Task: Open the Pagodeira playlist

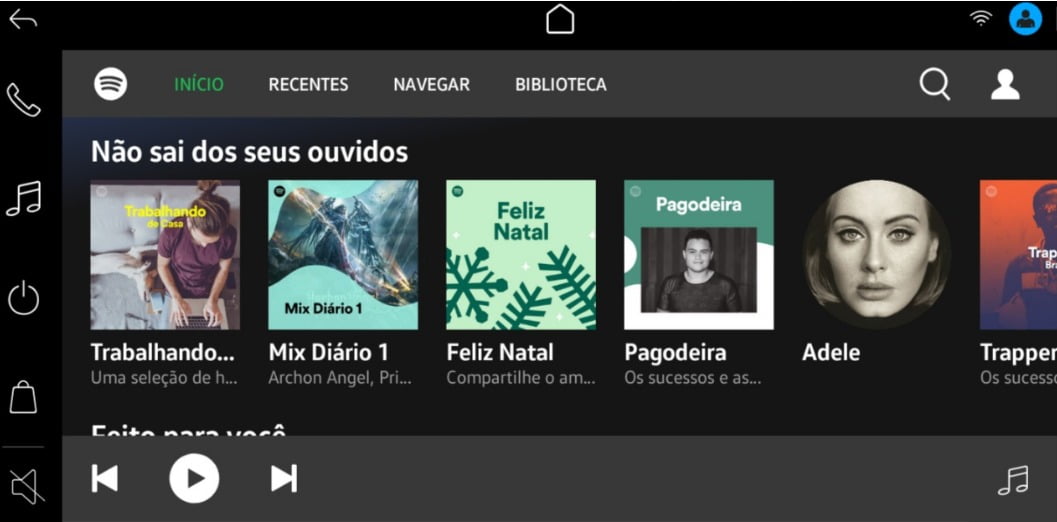Action: pos(699,255)
